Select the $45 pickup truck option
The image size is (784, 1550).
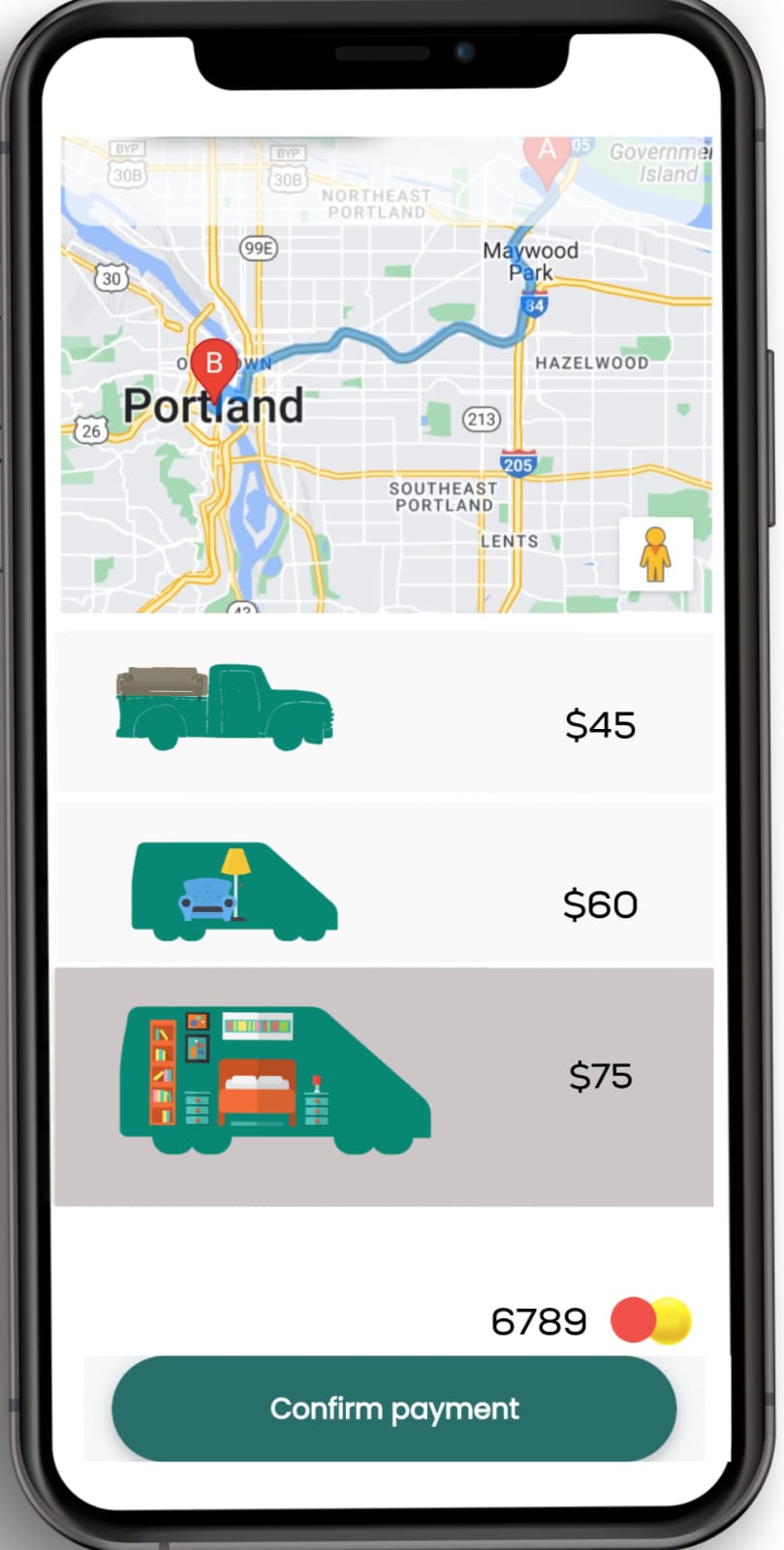(x=384, y=714)
